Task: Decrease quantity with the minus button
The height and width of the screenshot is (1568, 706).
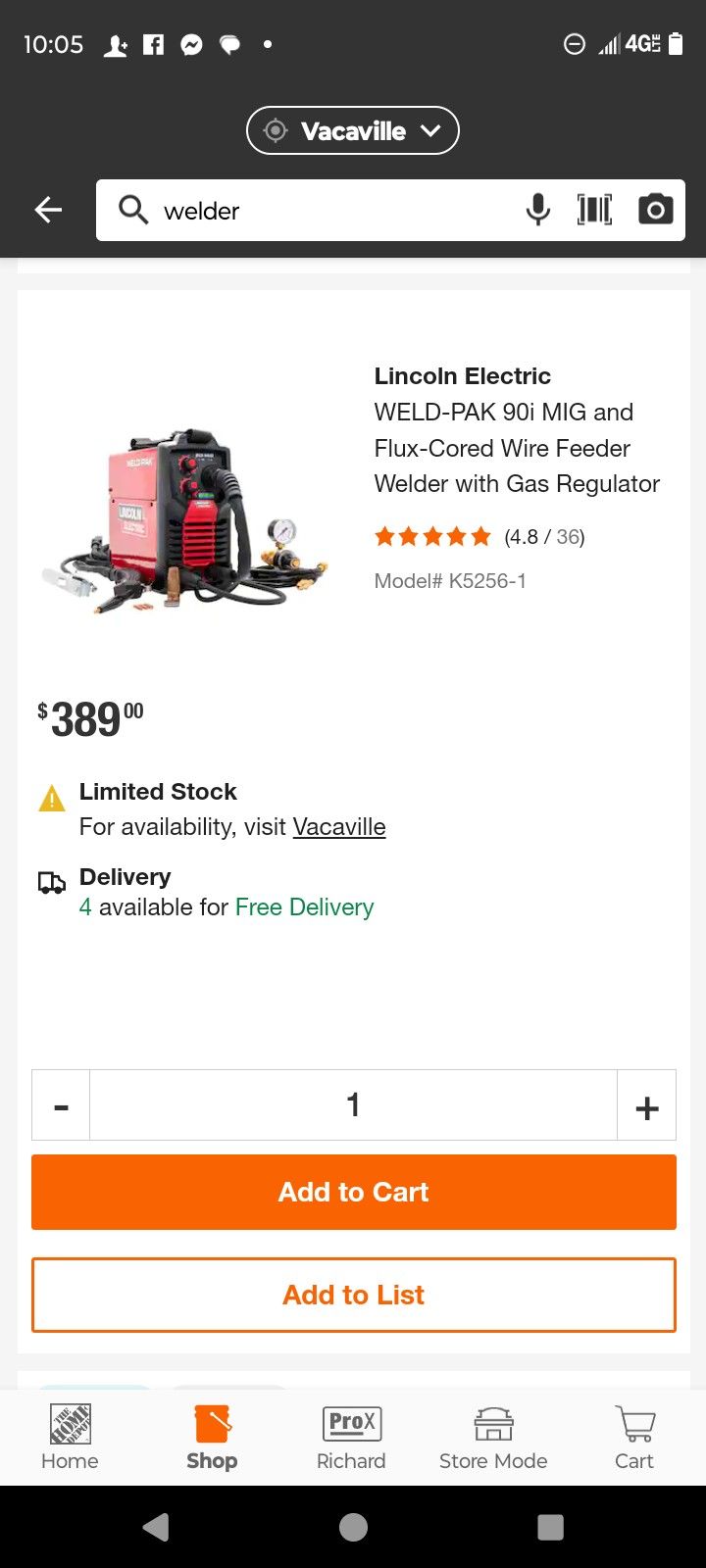Action: pos(61,1105)
